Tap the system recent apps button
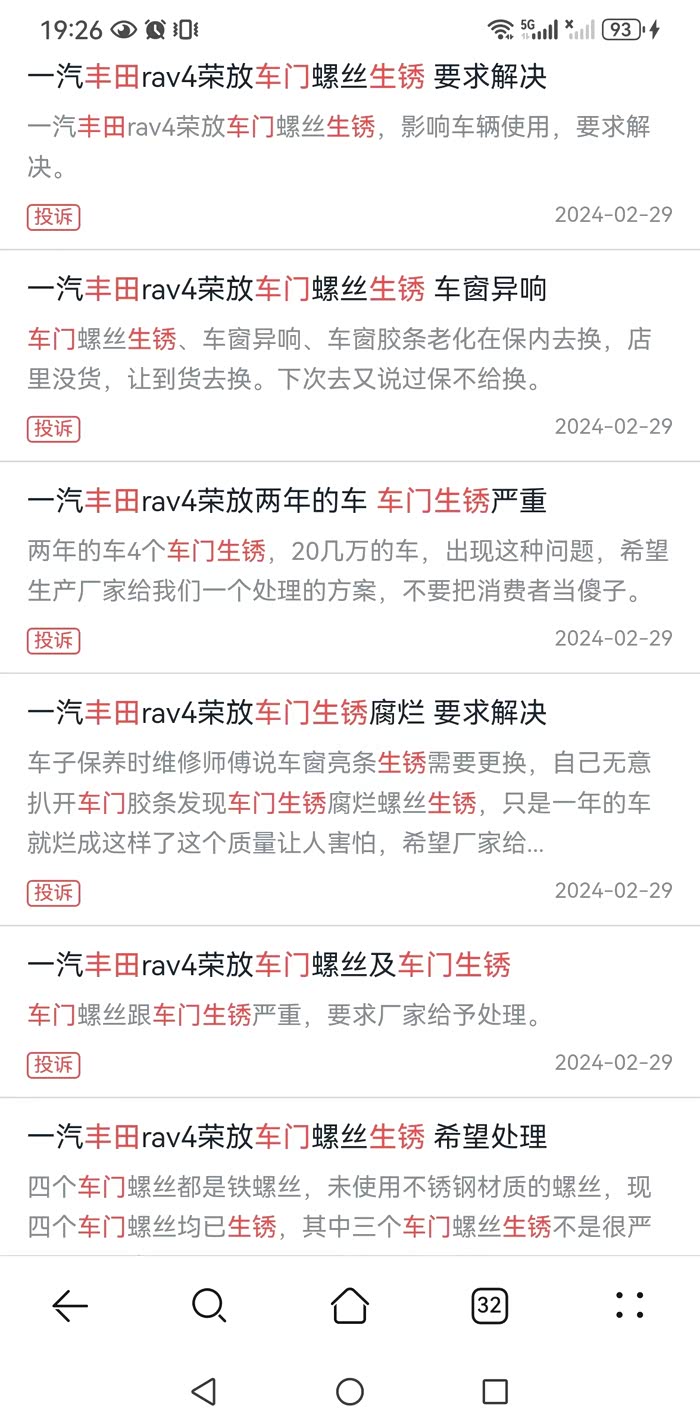This screenshot has width=700, height=1428. click(495, 1391)
